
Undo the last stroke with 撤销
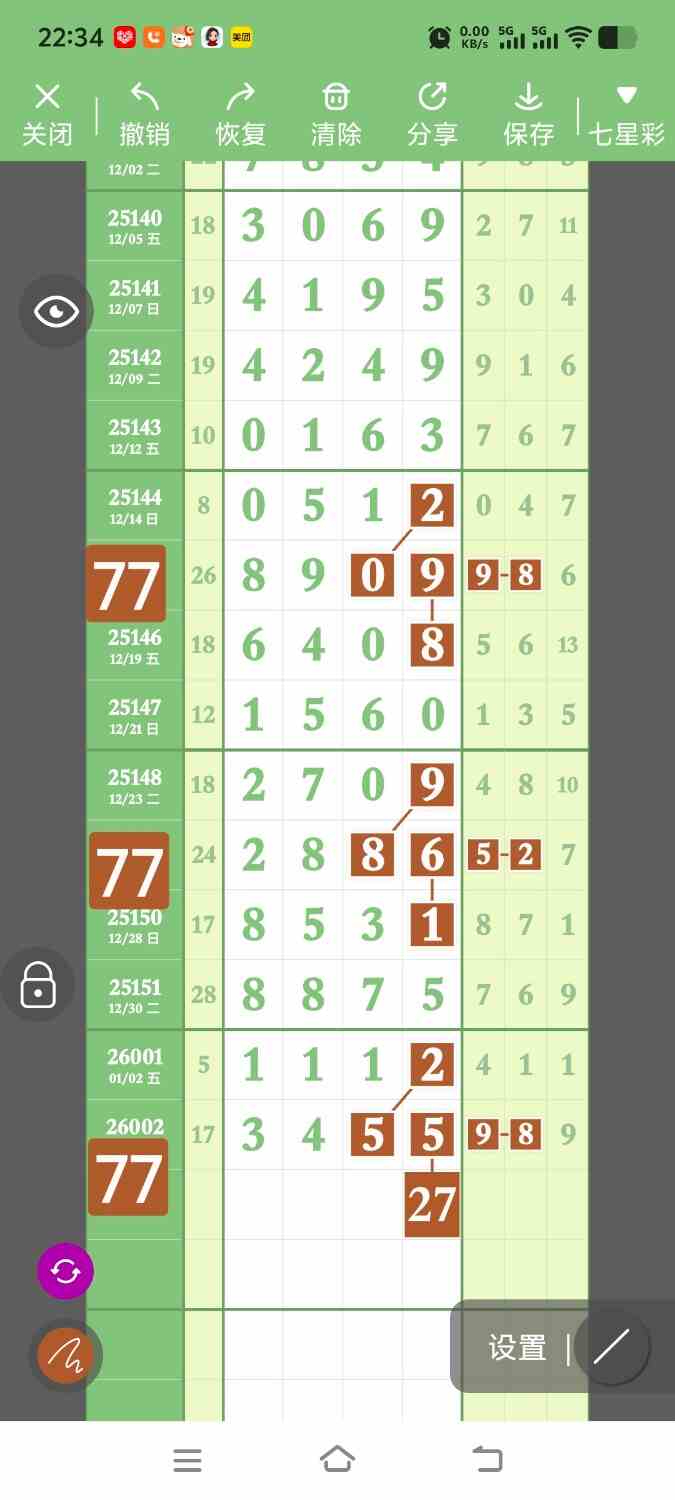pyautogui.click(x=144, y=115)
